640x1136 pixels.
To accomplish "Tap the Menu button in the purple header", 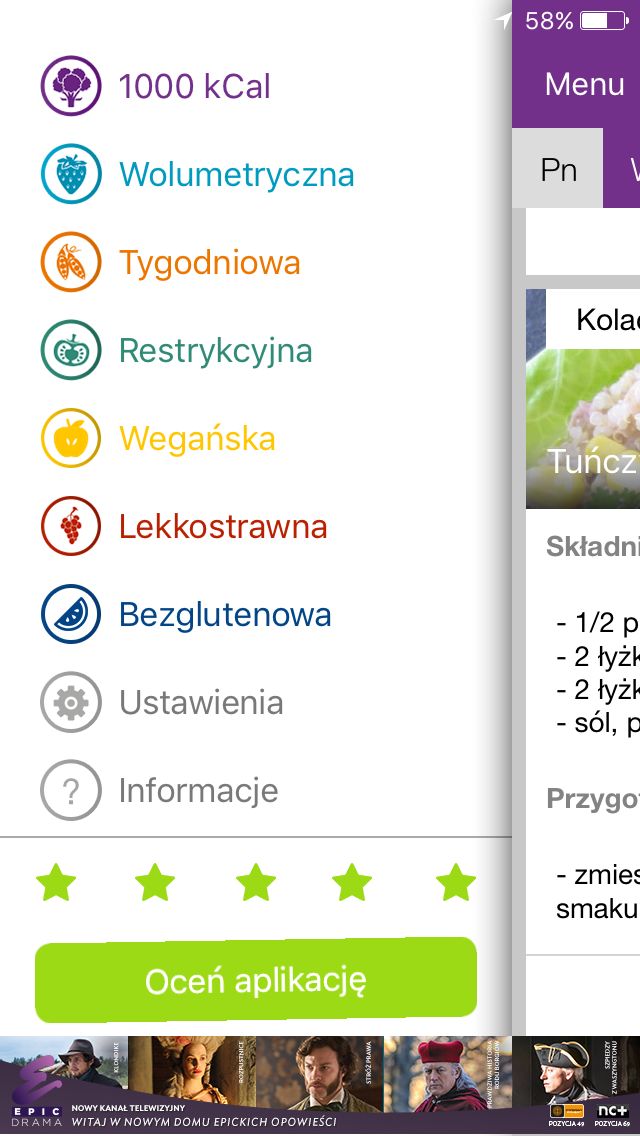I will pyautogui.click(x=584, y=84).
